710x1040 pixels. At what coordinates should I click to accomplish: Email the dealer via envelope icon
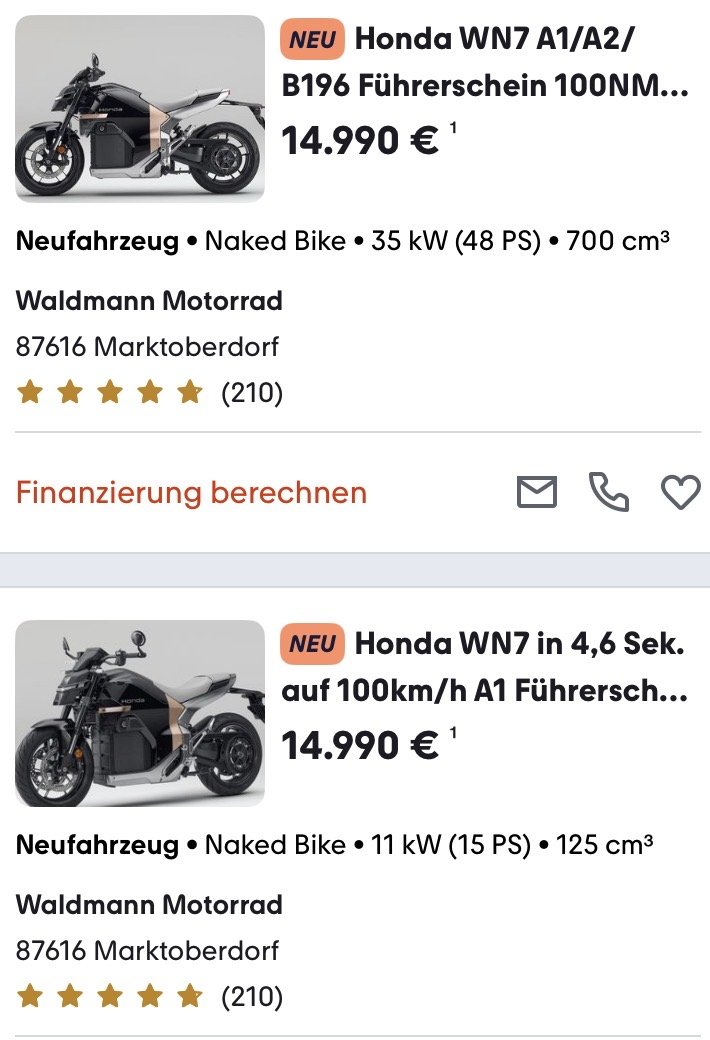tap(537, 492)
